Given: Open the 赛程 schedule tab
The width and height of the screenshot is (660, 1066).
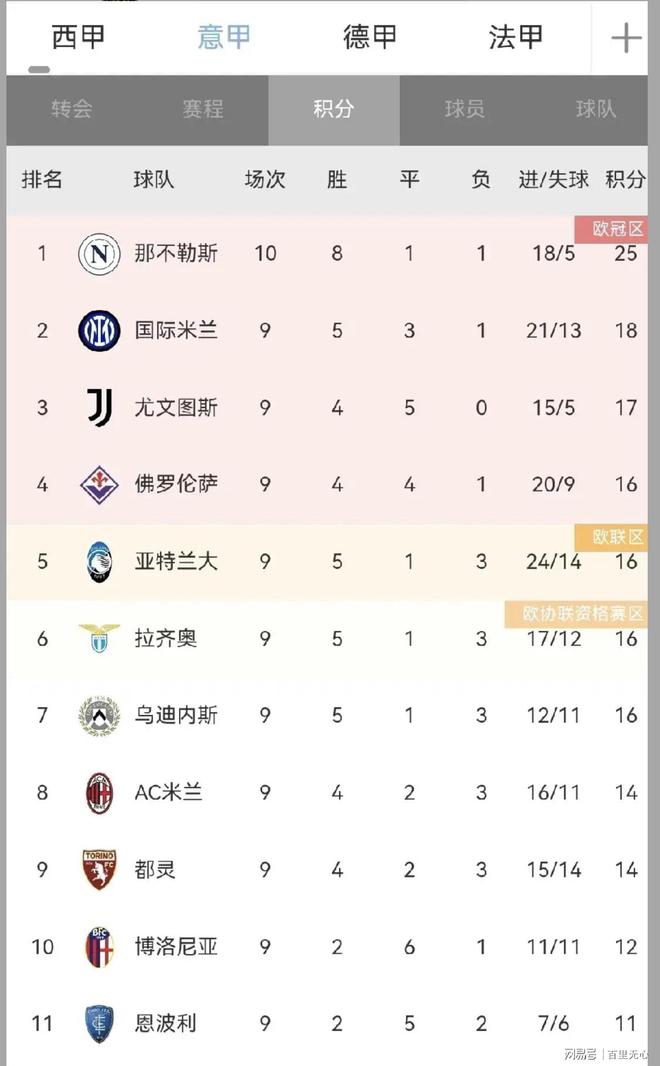Looking at the screenshot, I should 203,109.
